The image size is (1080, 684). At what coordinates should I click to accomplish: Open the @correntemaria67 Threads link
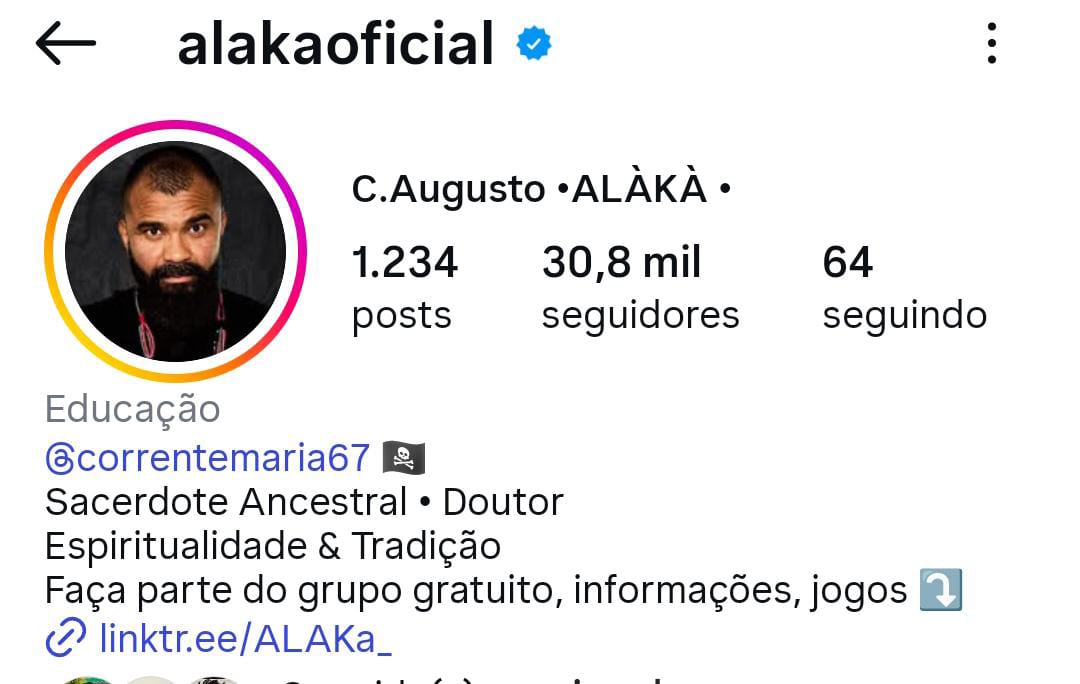(x=208, y=458)
